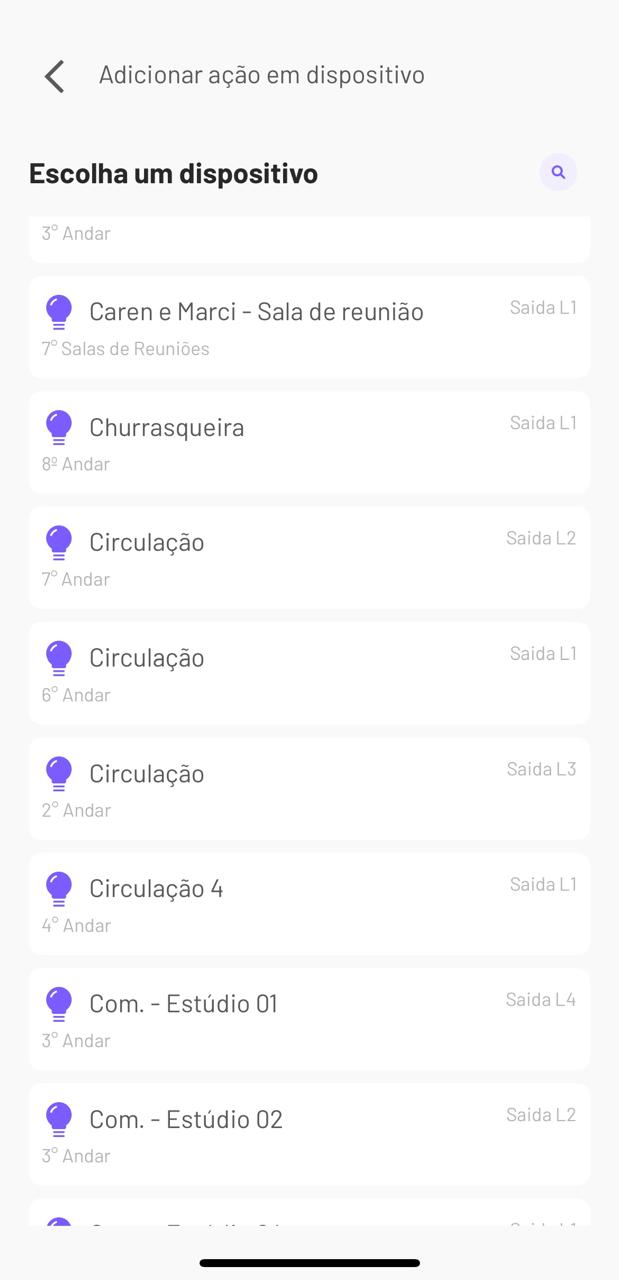
Task: Select Caren e Marci - Sala de reunião
Action: tap(309, 327)
